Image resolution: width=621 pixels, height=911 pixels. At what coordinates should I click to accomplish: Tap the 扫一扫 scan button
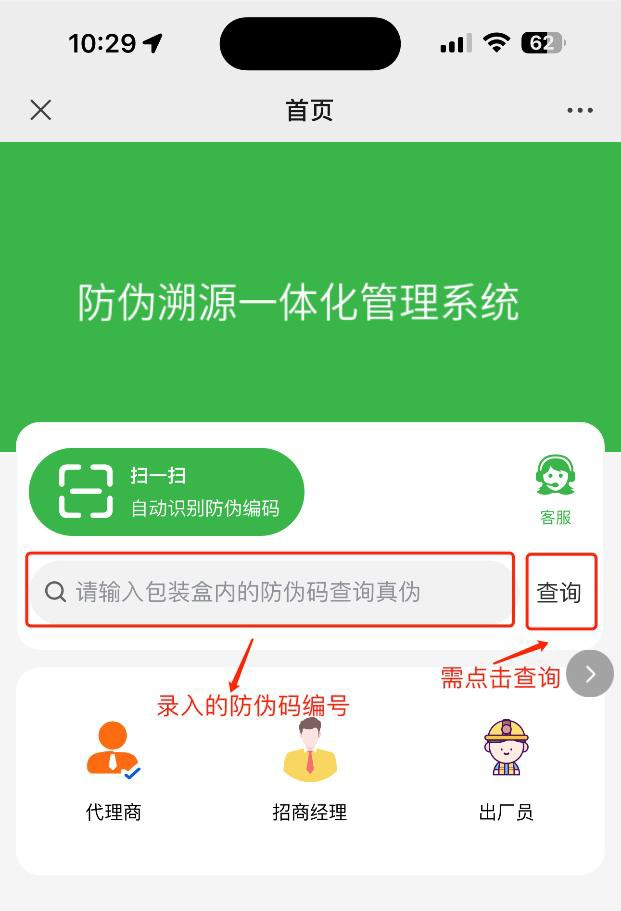(x=166, y=492)
